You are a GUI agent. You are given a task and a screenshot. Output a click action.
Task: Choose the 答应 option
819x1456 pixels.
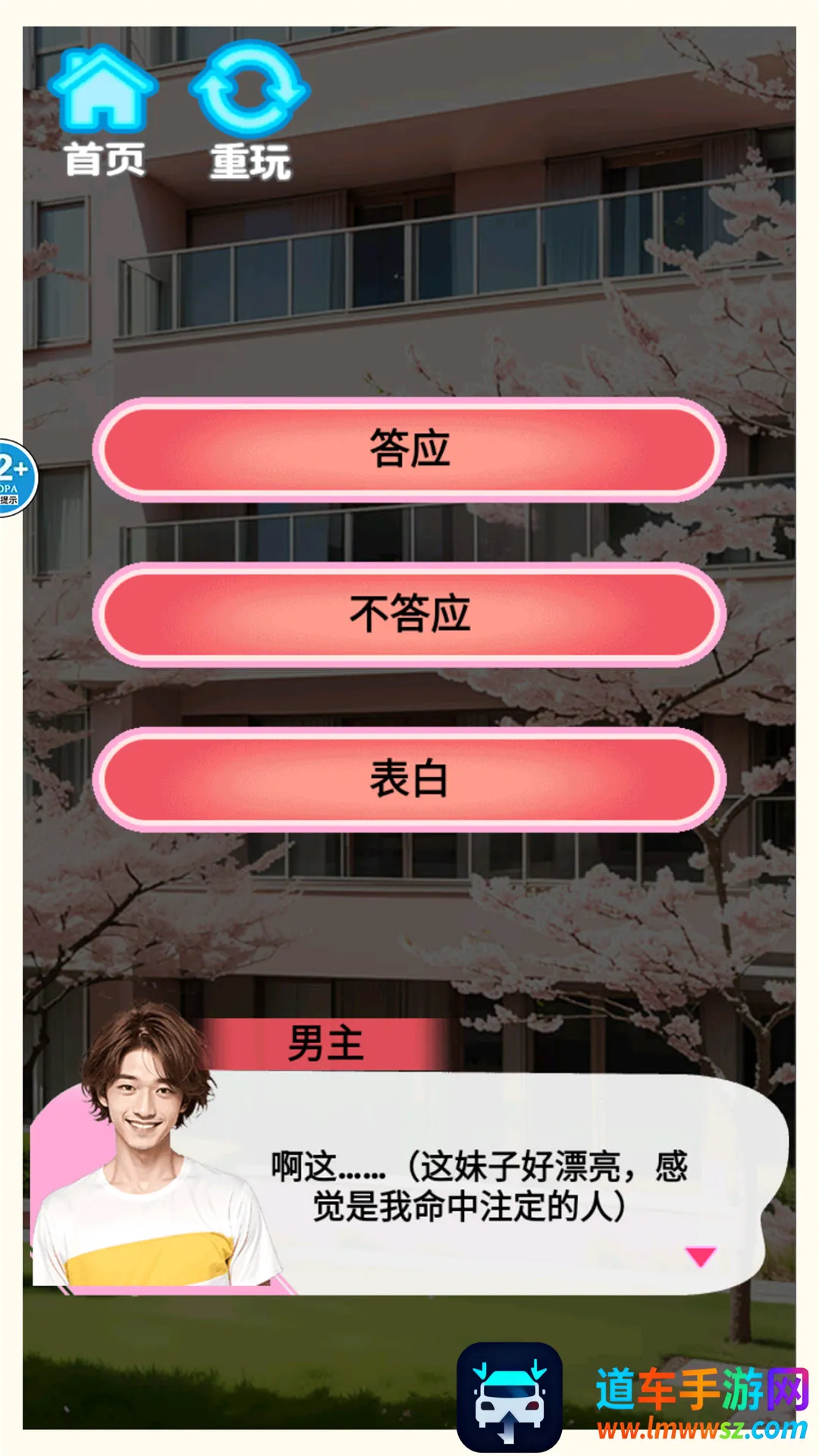[409, 449]
